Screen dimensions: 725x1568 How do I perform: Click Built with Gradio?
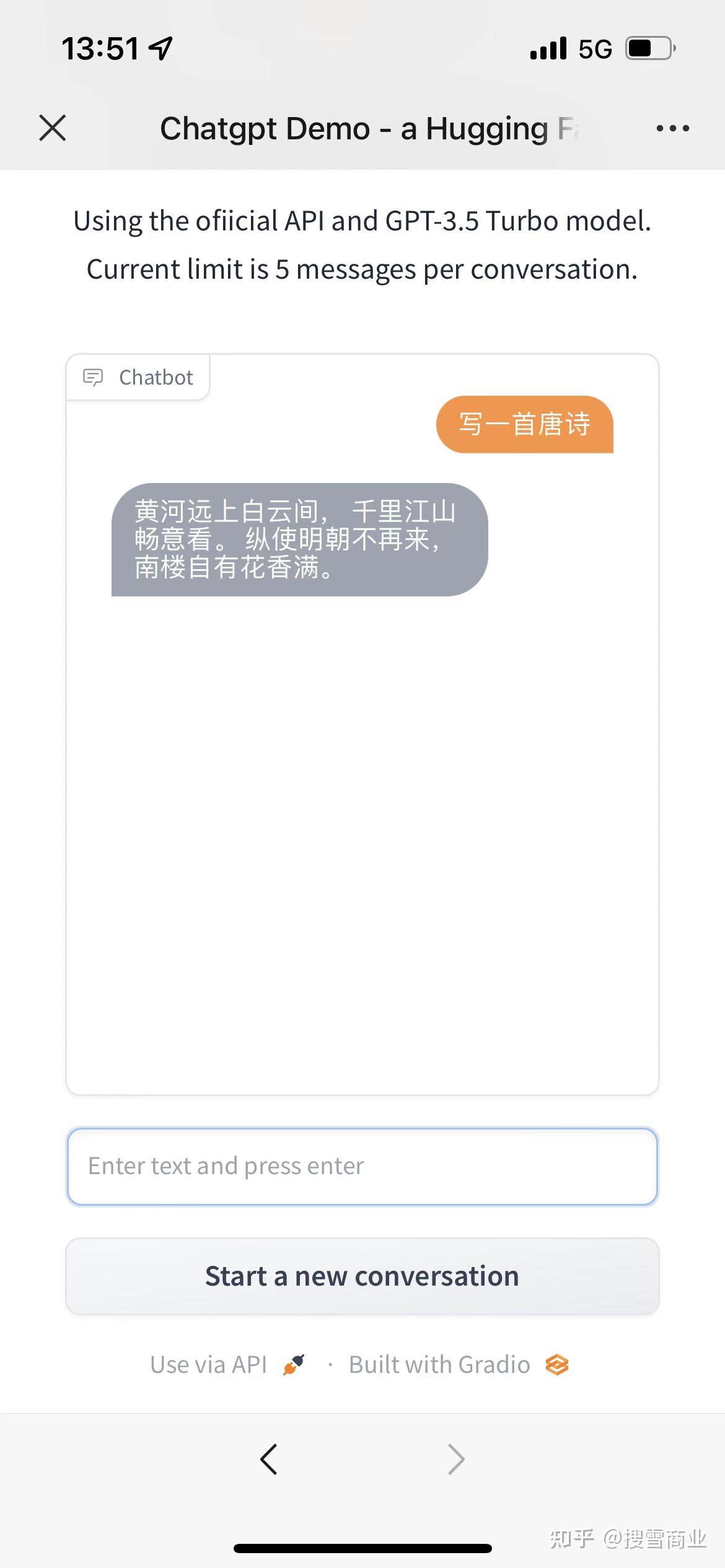[x=439, y=1364]
